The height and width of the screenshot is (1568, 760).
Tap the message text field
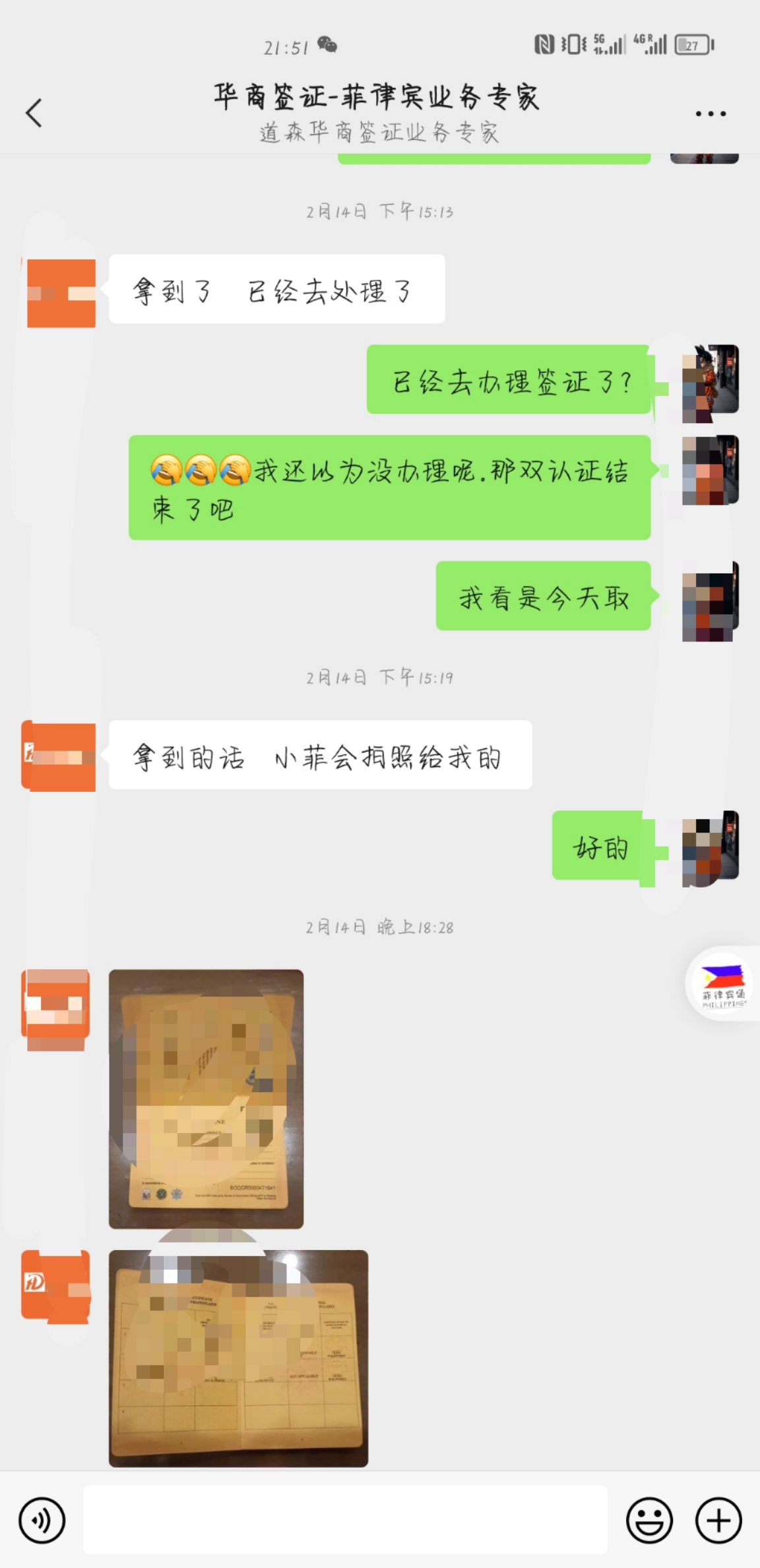tap(344, 1520)
